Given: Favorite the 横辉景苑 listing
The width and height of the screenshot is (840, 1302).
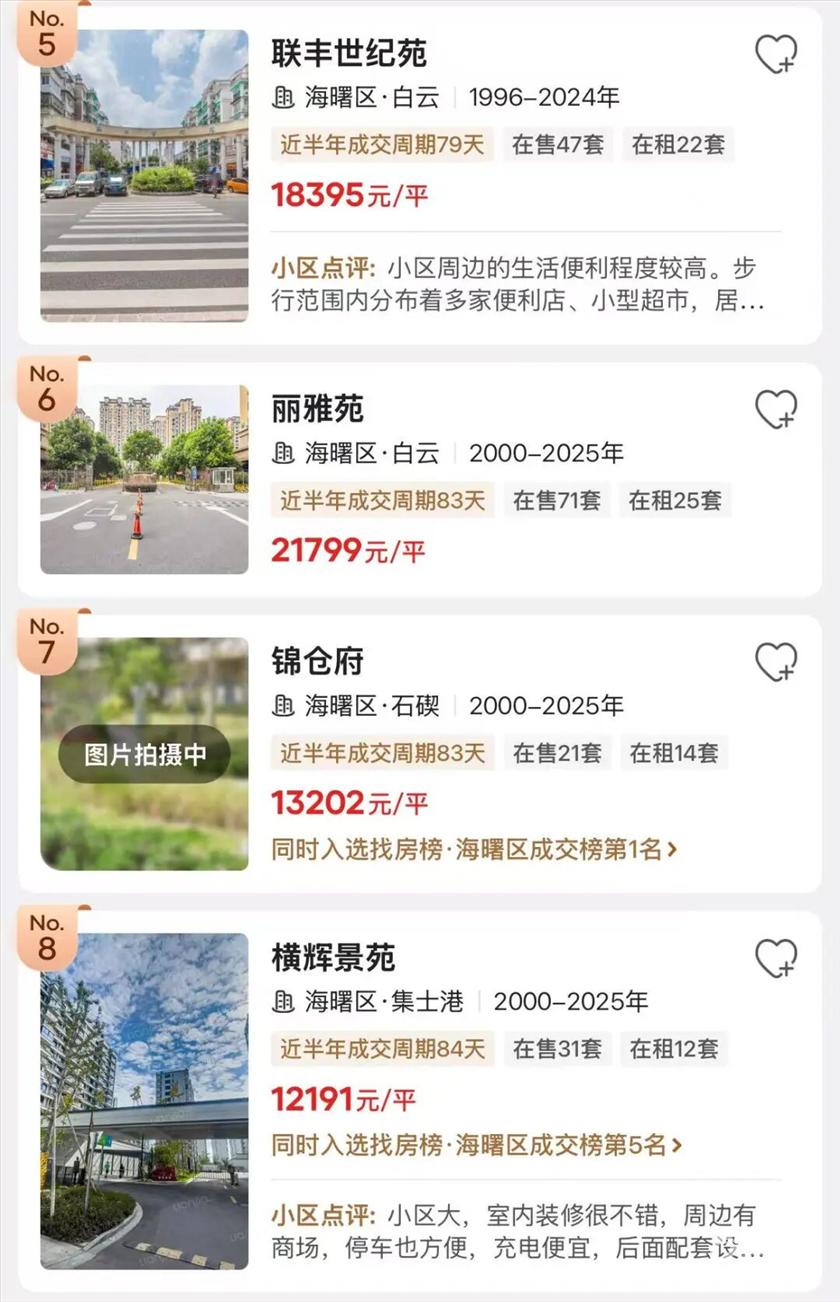Looking at the screenshot, I should click(x=776, y=958).
